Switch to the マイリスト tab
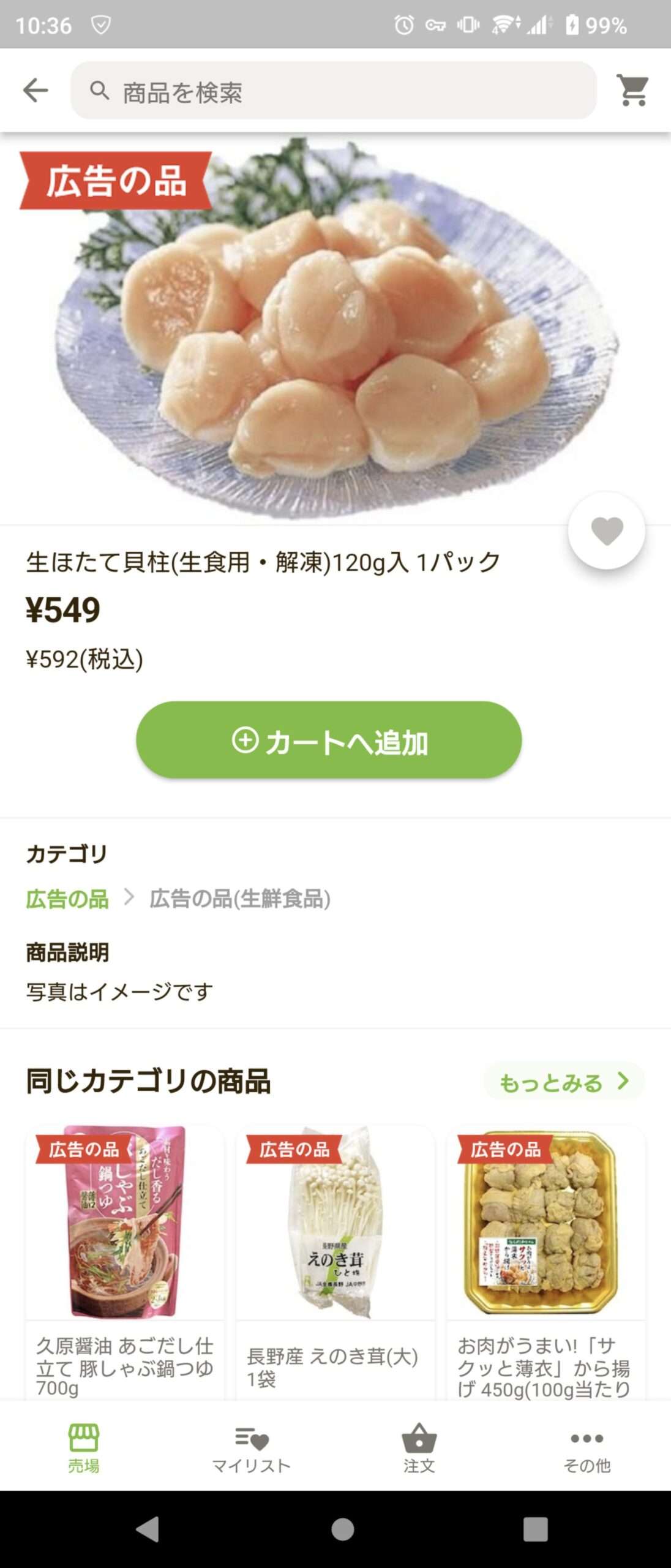This screenshot has height=1568, width=671. tap(251, 1448)
